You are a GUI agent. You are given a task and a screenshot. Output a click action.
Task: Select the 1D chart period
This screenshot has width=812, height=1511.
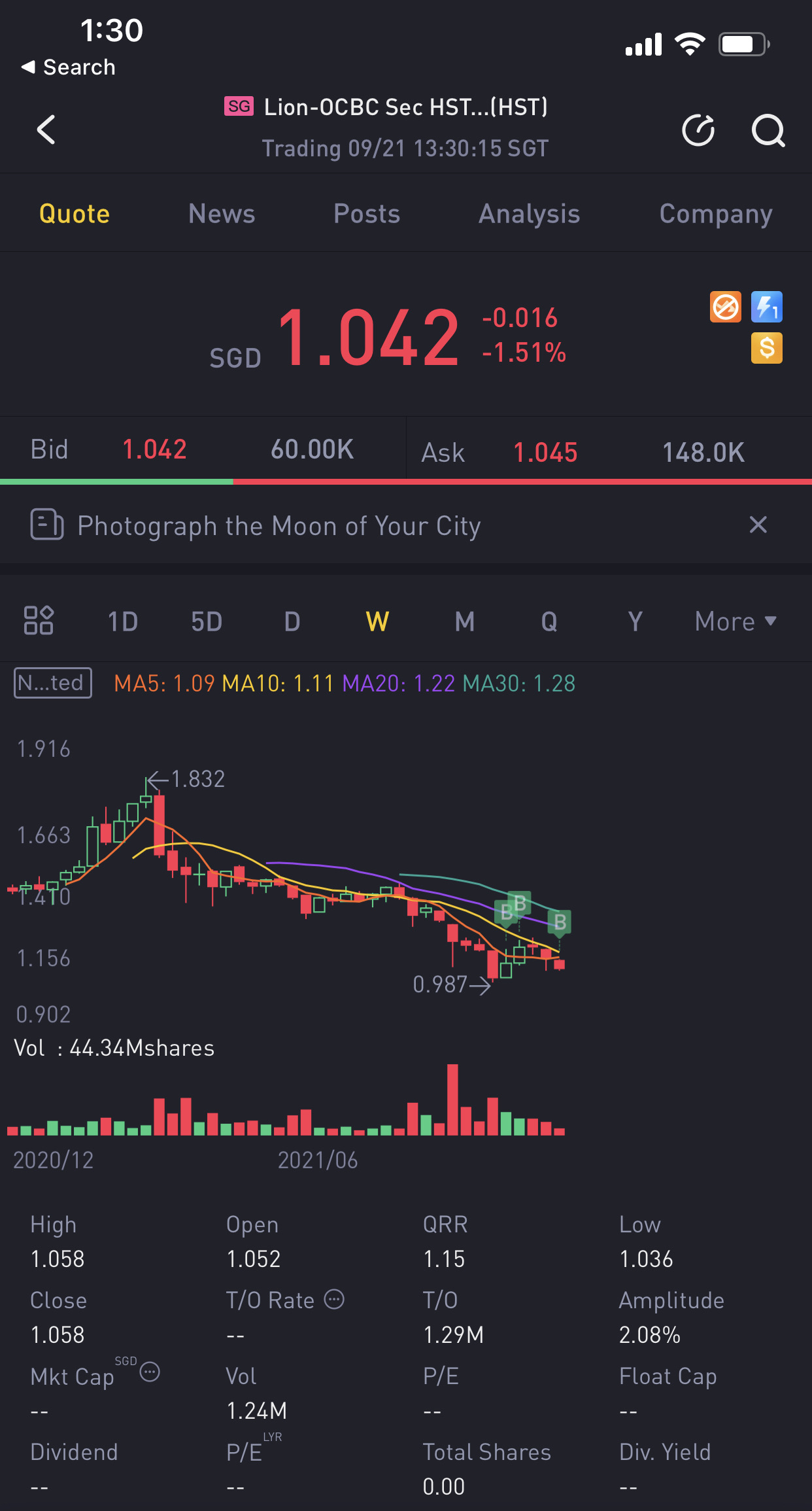pos(123,621)
